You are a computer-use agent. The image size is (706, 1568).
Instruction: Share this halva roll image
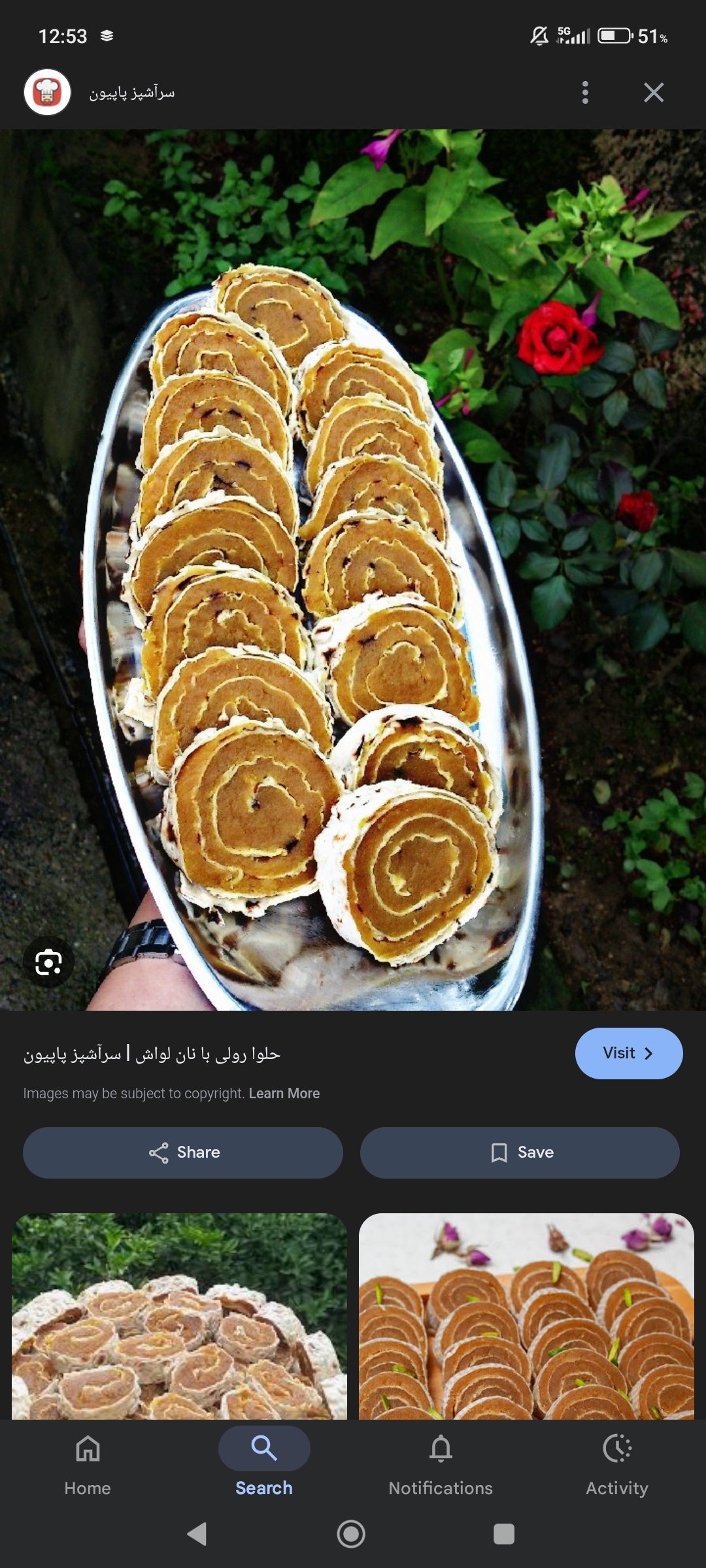(x=183, y=1152)
